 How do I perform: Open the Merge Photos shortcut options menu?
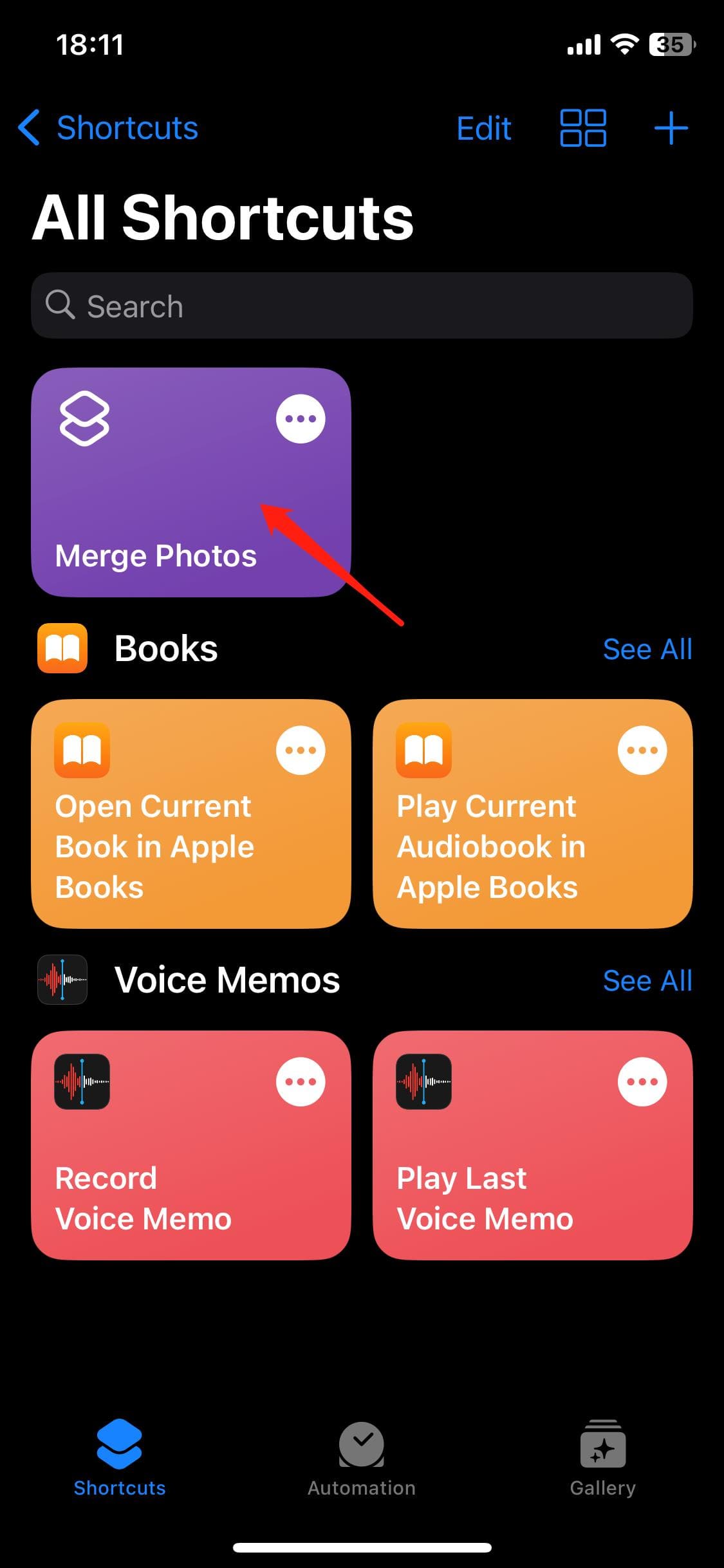click(300, 418)
